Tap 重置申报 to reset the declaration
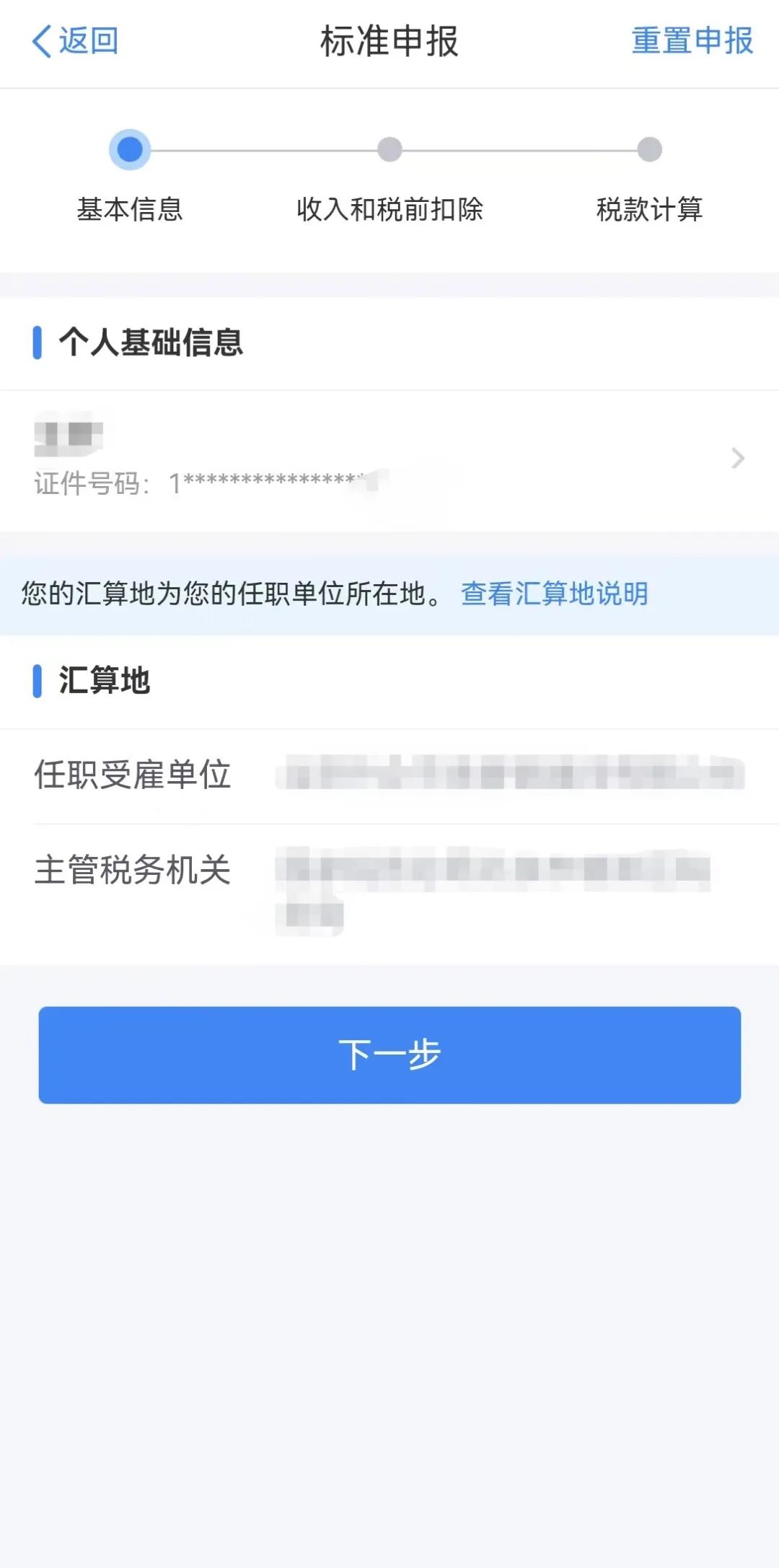This screenshot has width=779, height=1568. [692, 41]
